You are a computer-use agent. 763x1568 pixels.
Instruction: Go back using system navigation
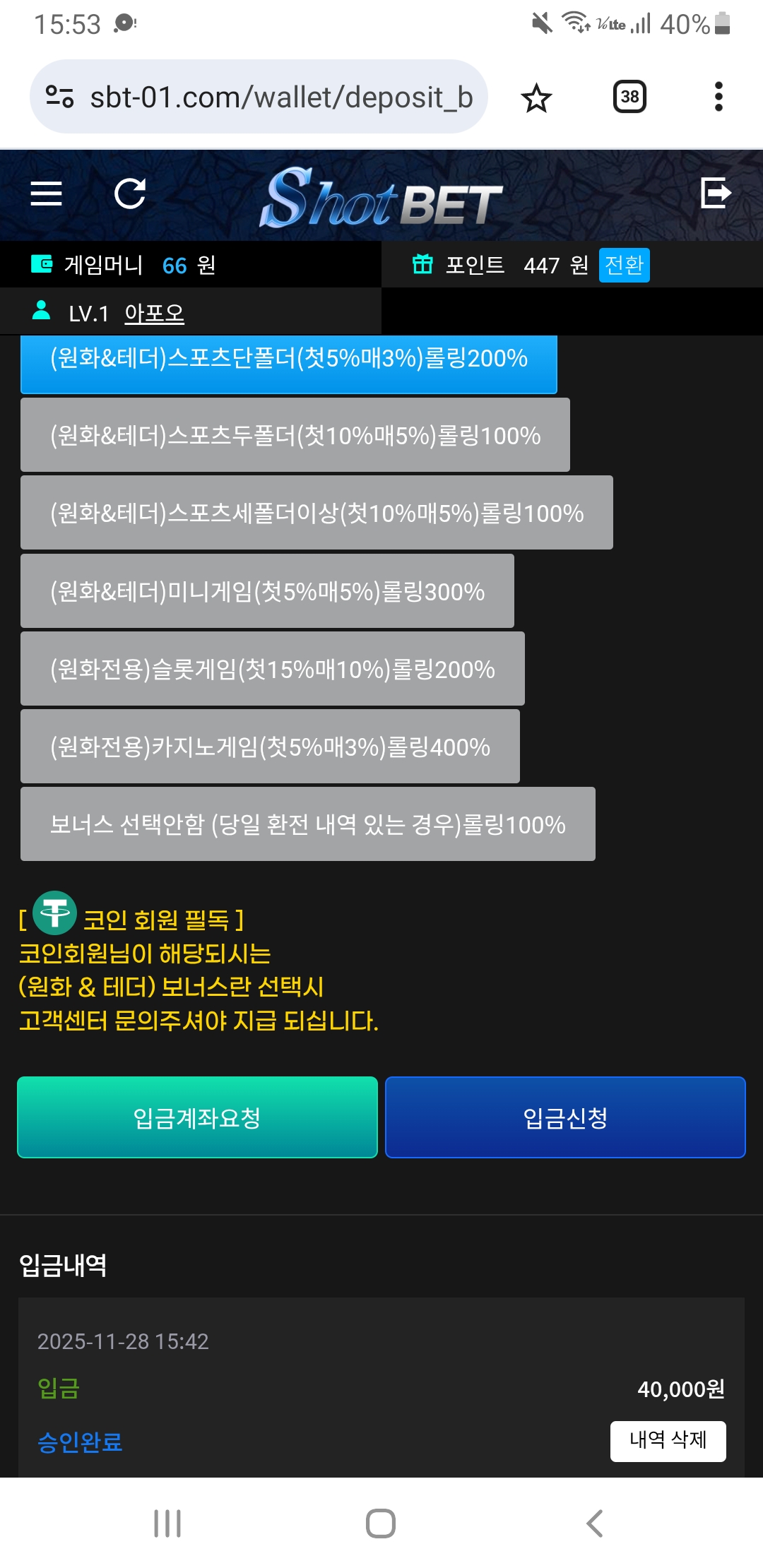click(595, 1523)
